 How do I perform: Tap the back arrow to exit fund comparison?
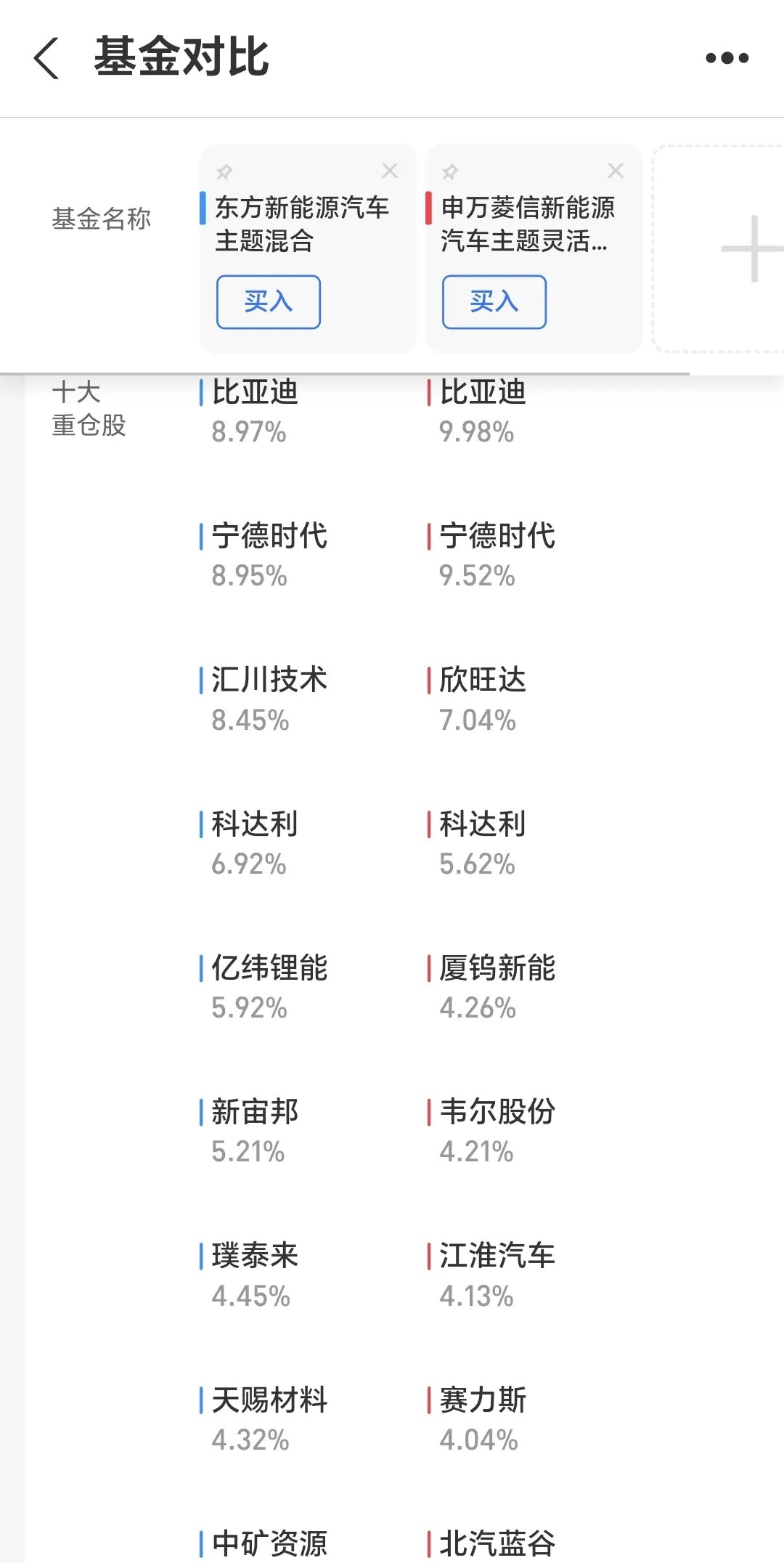tap(46, 57)
